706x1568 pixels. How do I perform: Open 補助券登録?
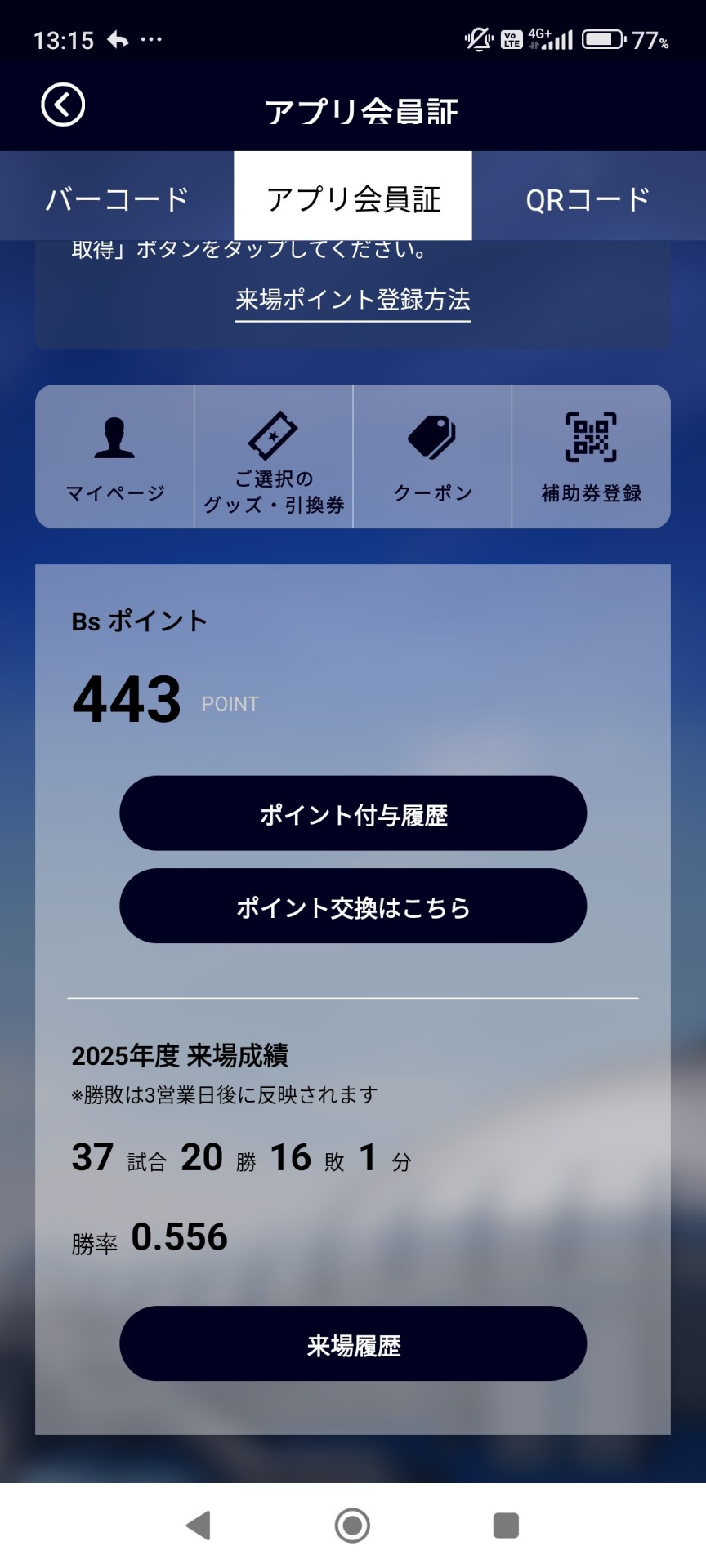[592, 457]
